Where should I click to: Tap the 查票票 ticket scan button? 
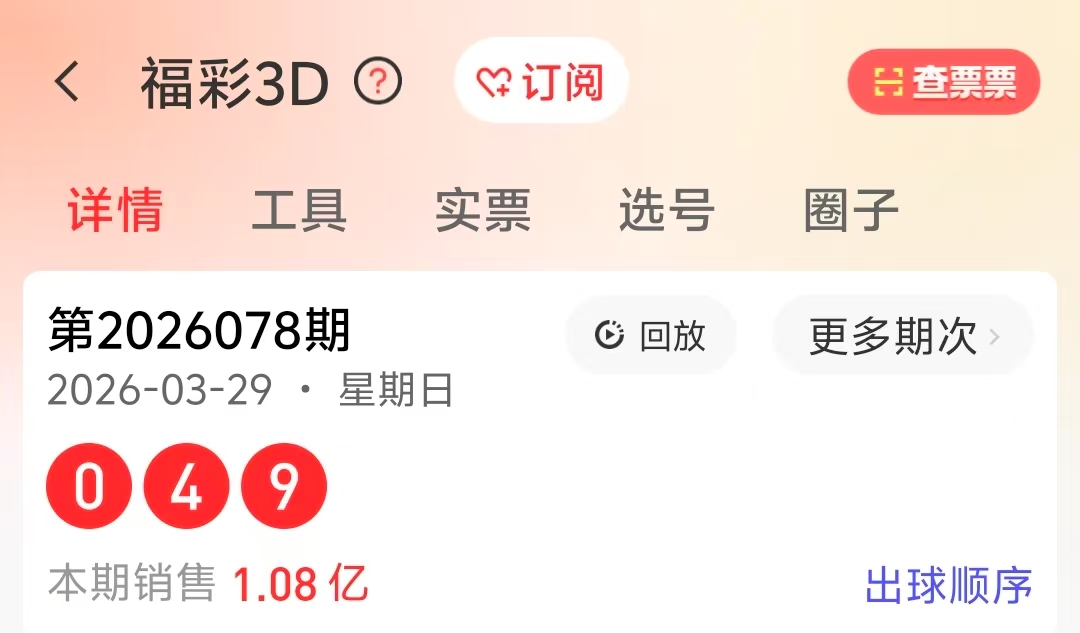[944, 82]
